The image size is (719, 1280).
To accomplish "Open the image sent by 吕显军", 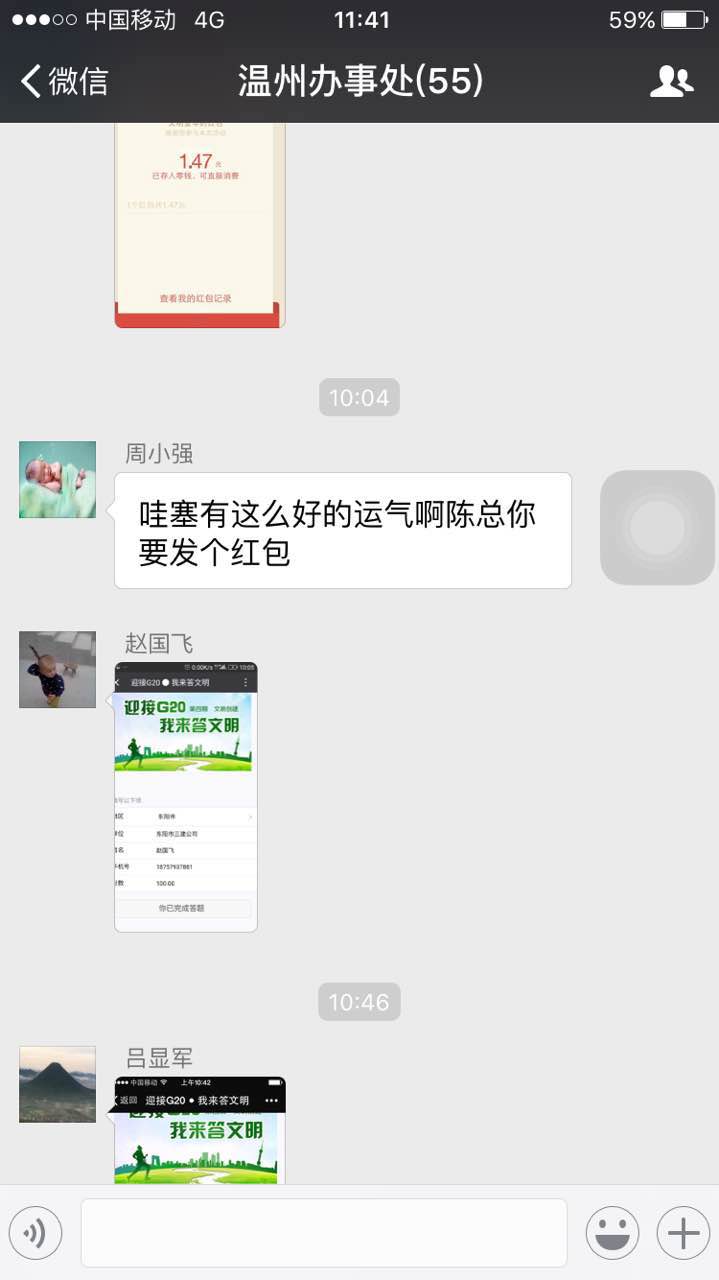I will (200, 1130).
